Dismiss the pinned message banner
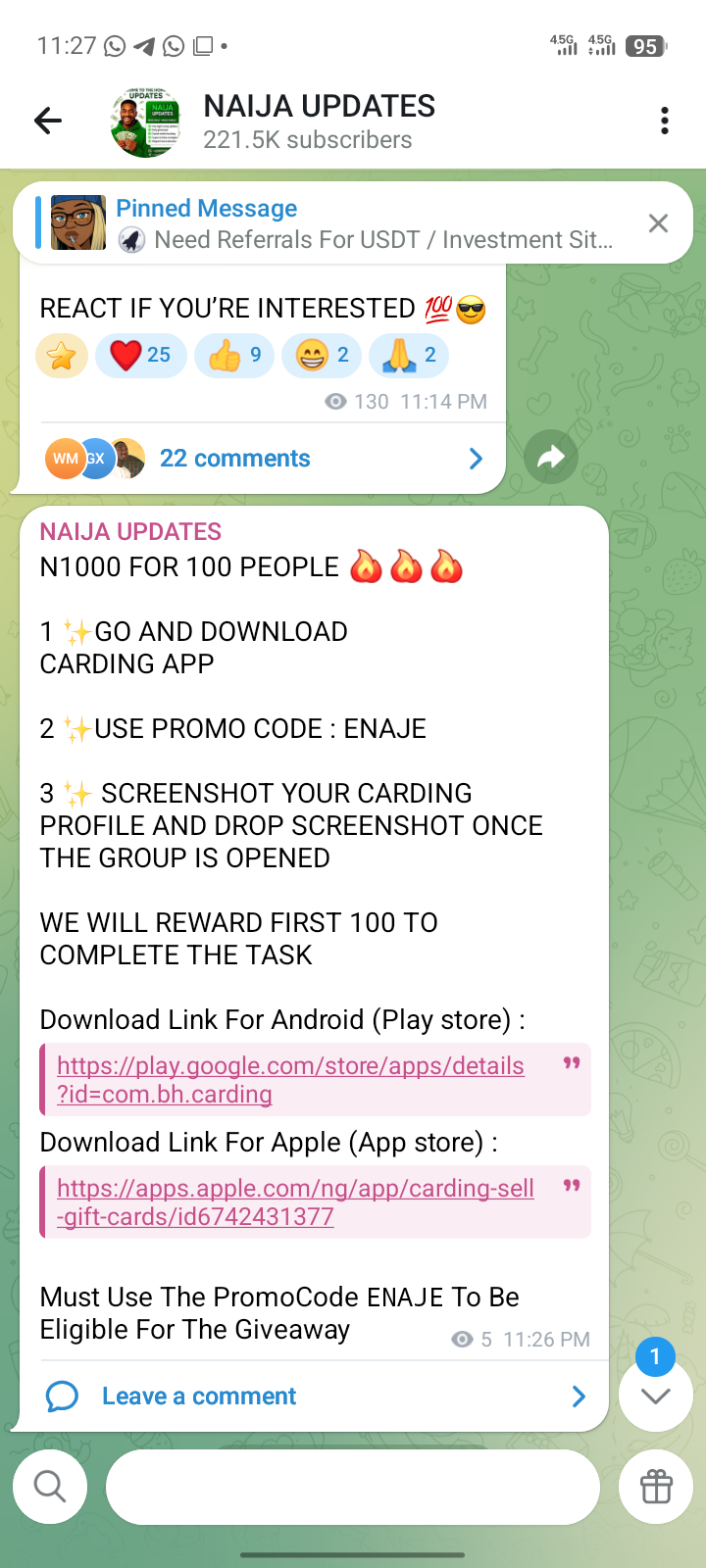The height and width of the screenshot is (1568, 706). pyautogui.click(x=658, y=223)
